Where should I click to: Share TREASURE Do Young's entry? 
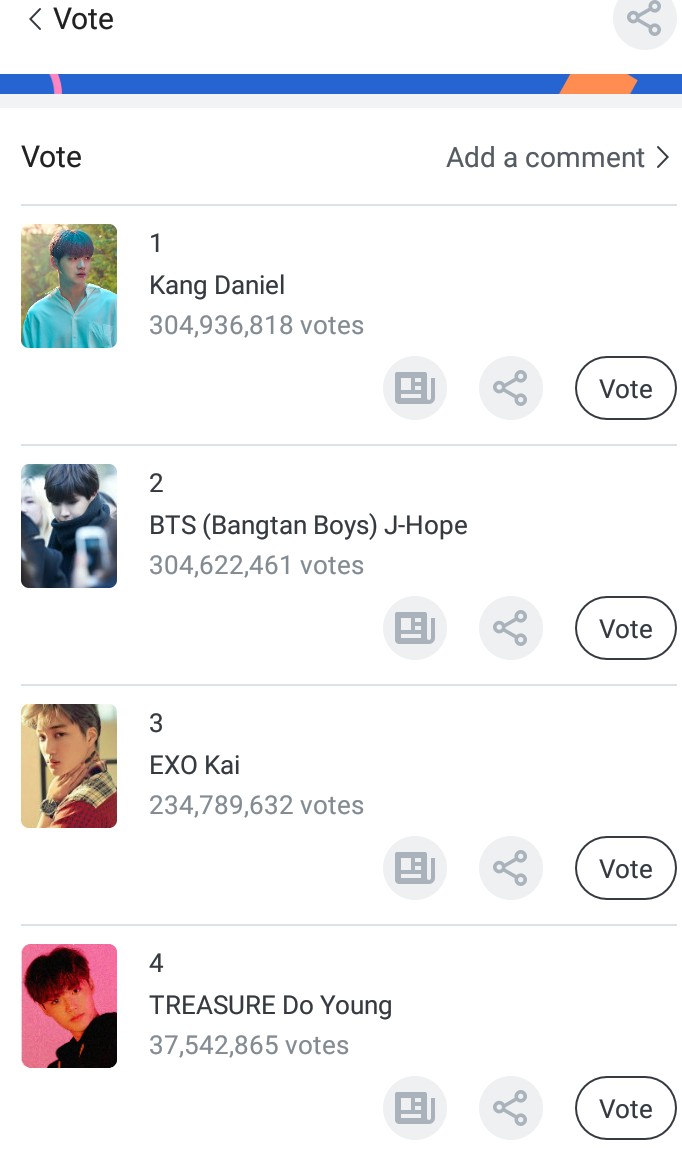[510, 1108]
